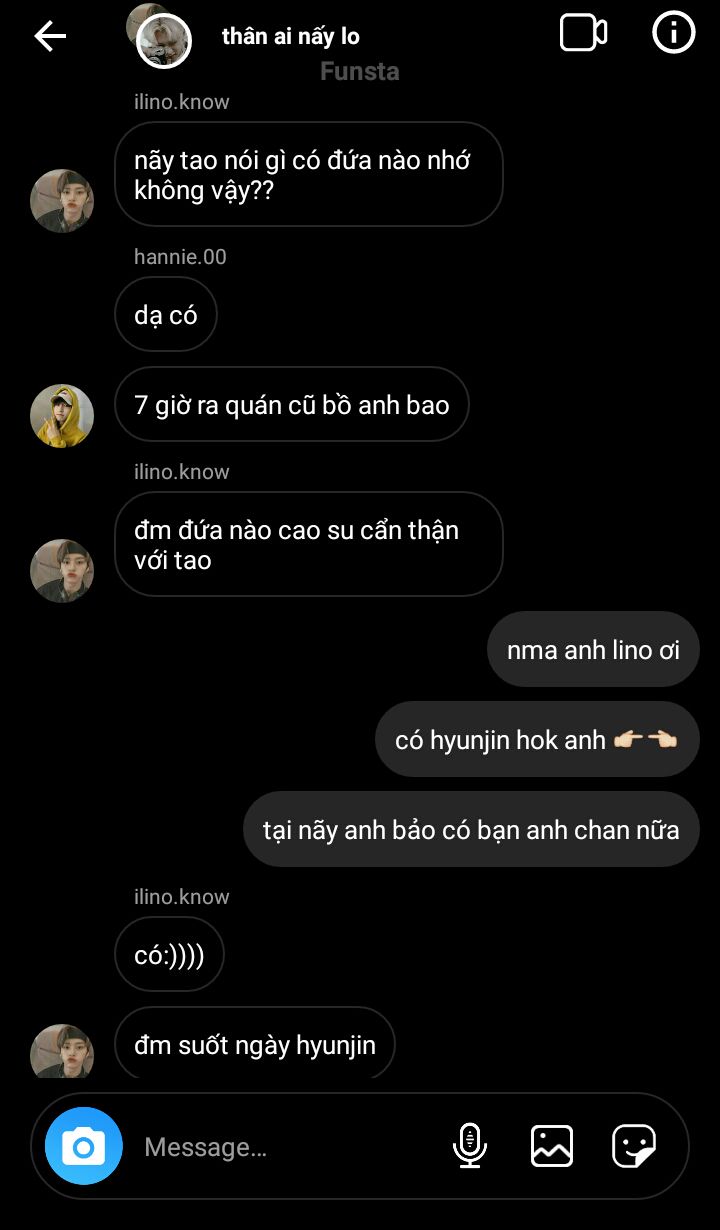
Task: Record a voice message with the microphone
Action: point(470,1146)
